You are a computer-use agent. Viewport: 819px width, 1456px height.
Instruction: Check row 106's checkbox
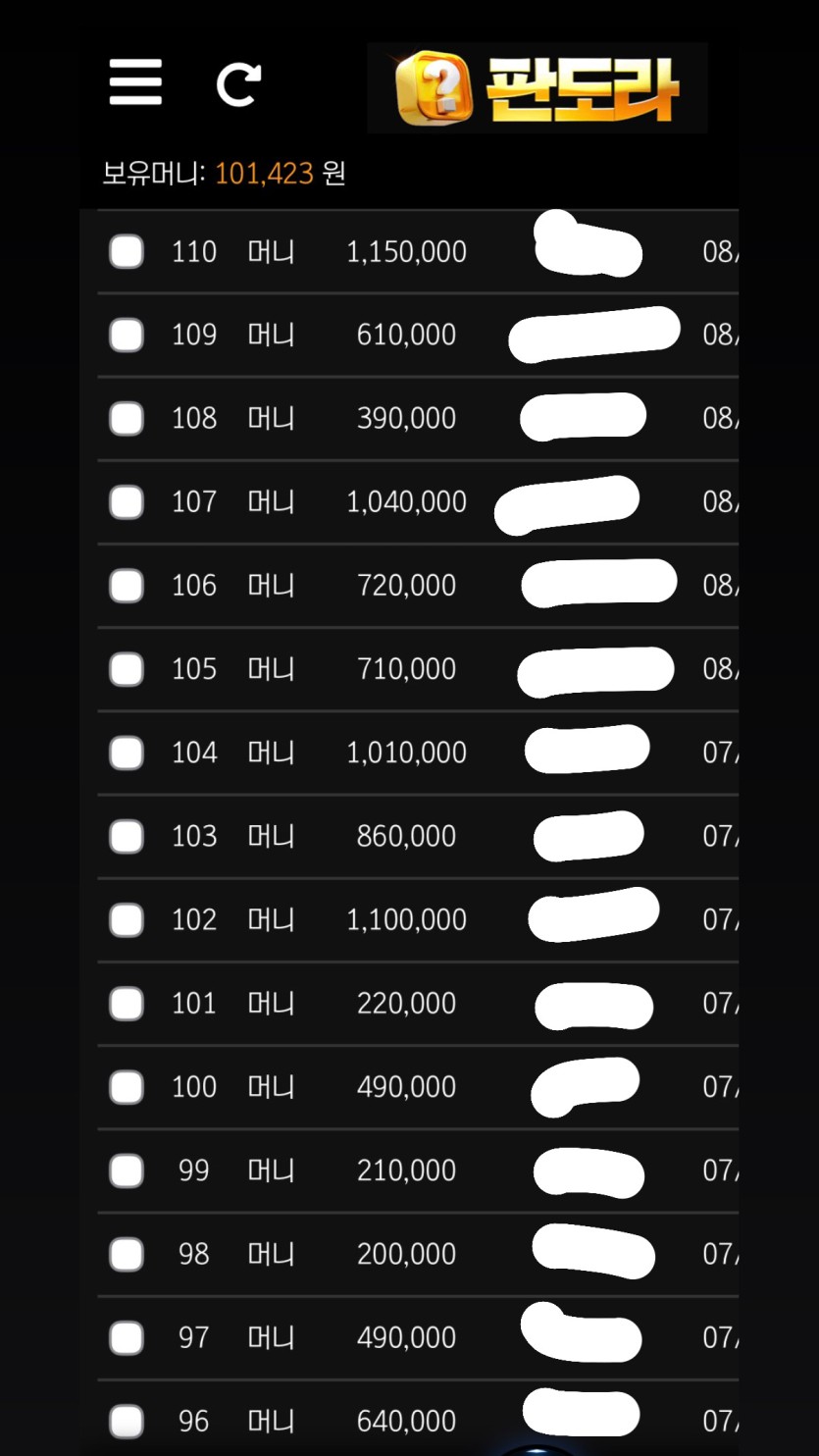click(x=127, y=586)
